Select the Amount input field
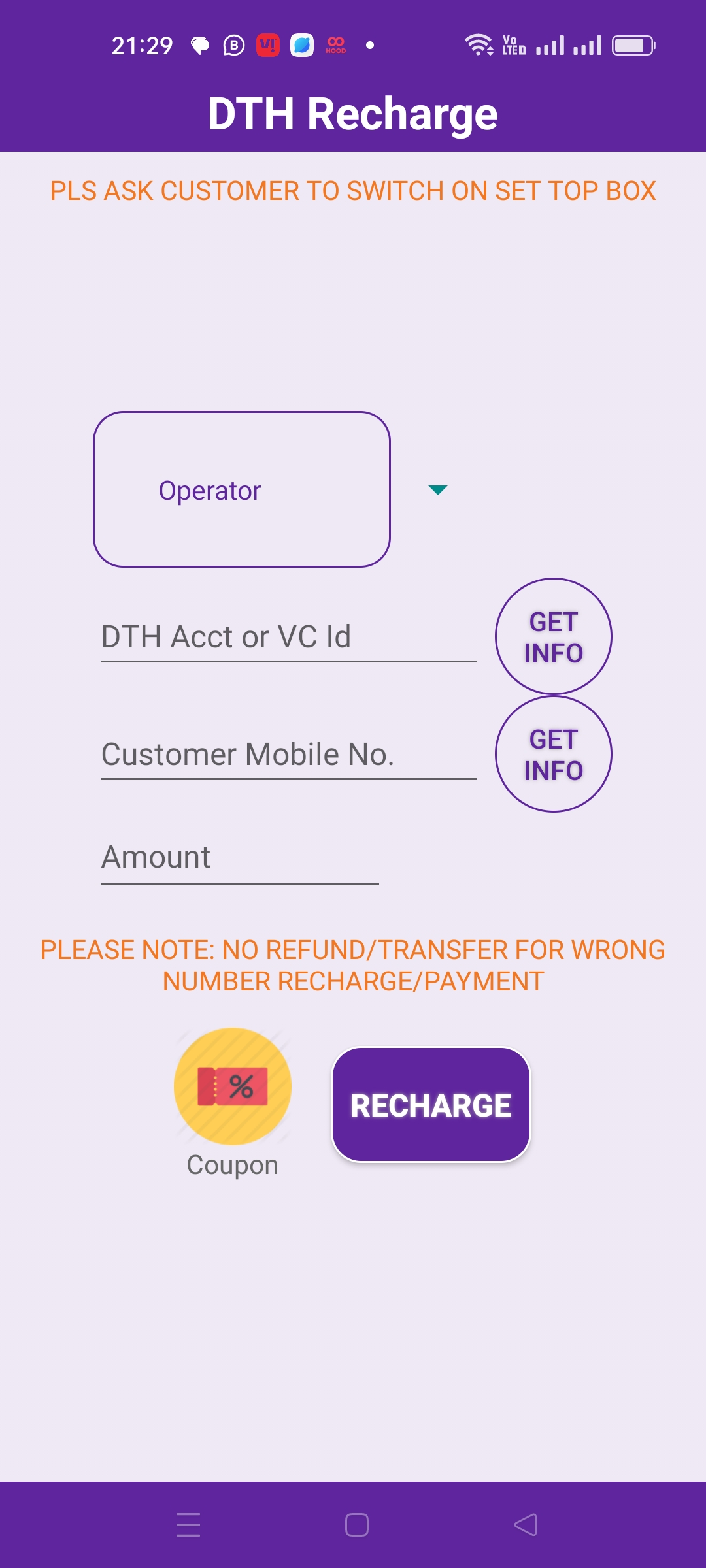The width and height of the screenshot is (706, 1568). [x=240, y=858]
